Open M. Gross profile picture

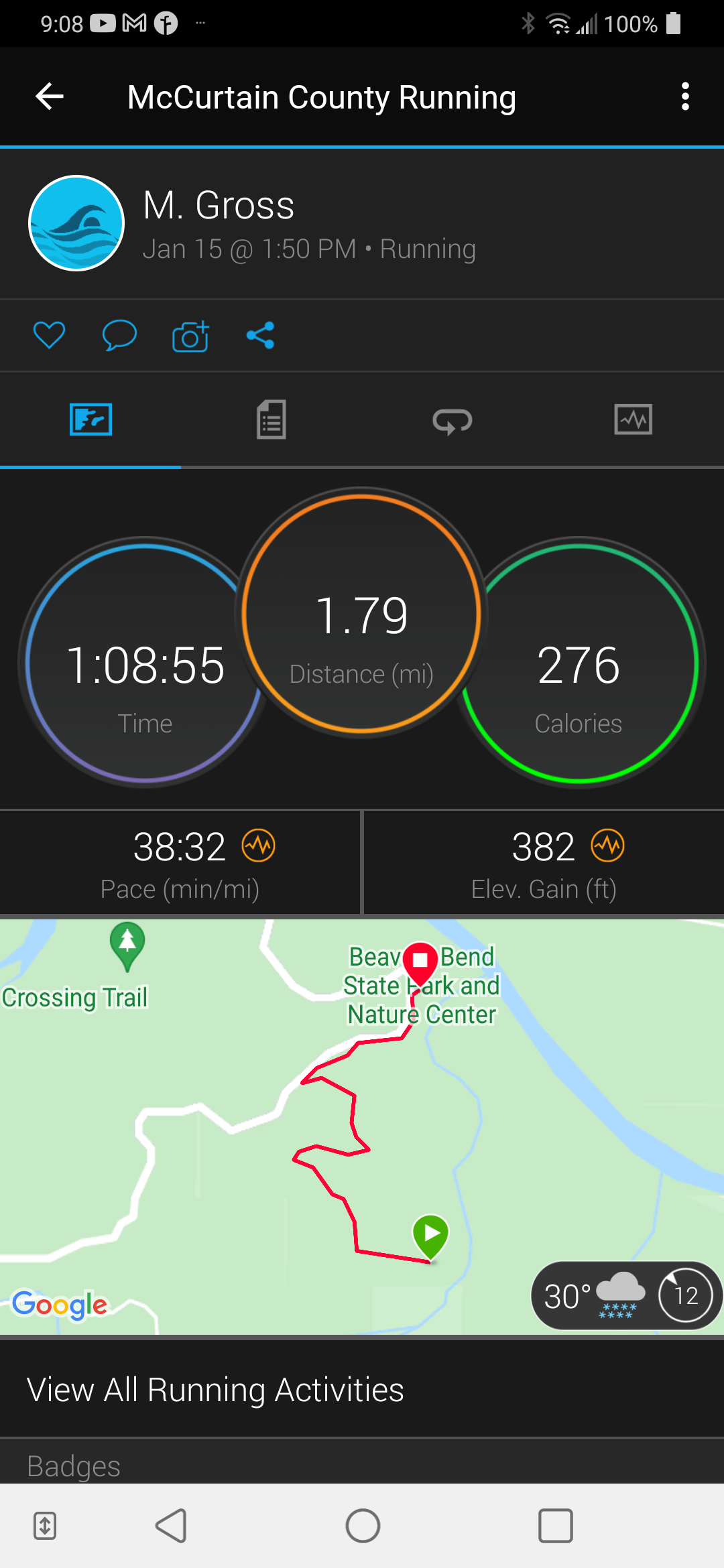[x=76, y=223]
